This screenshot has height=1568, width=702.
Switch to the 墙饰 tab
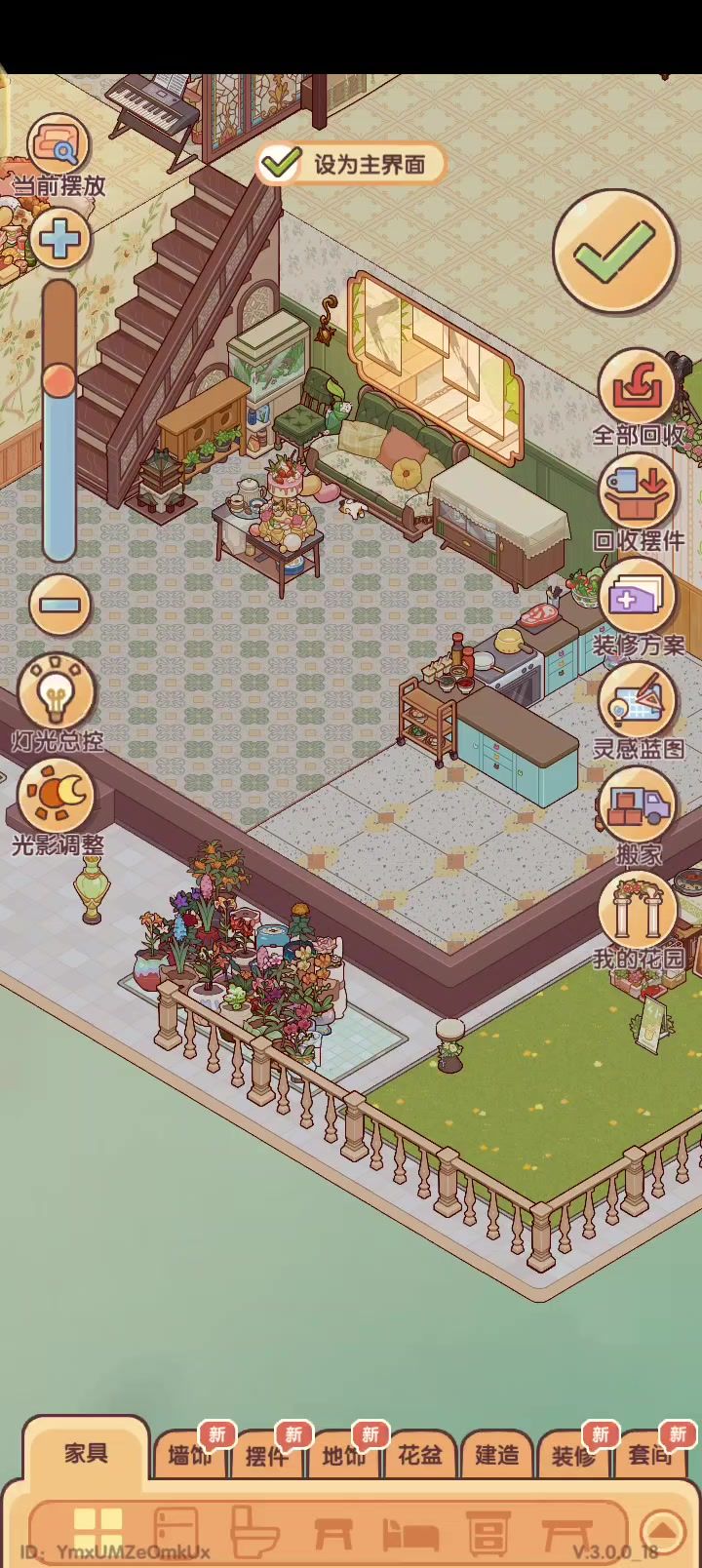coord(190,1456)
